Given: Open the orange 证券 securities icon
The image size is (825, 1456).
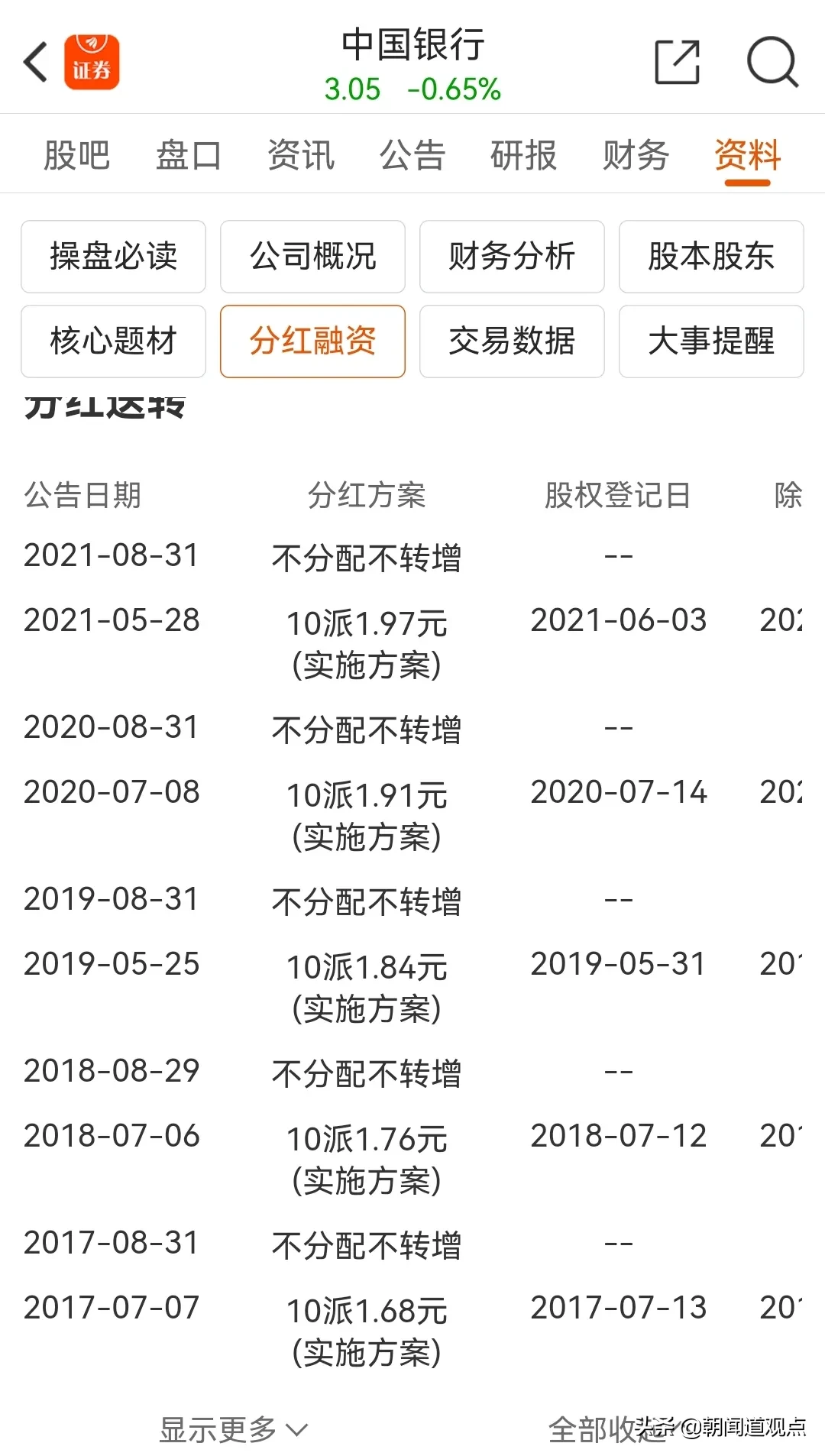Looking at the screenshot, I should tap(92, 63).
